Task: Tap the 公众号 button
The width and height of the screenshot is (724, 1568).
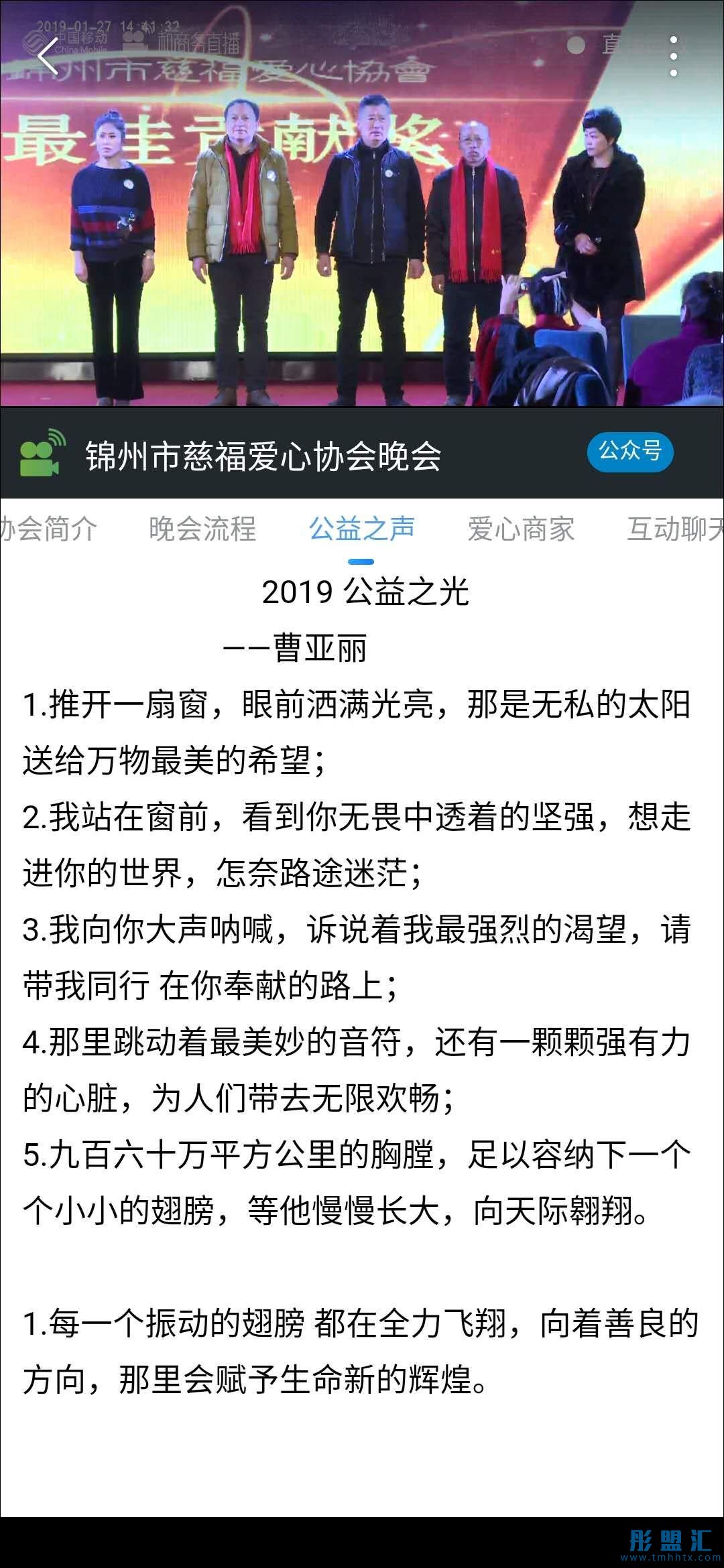Action: (629, 451)
